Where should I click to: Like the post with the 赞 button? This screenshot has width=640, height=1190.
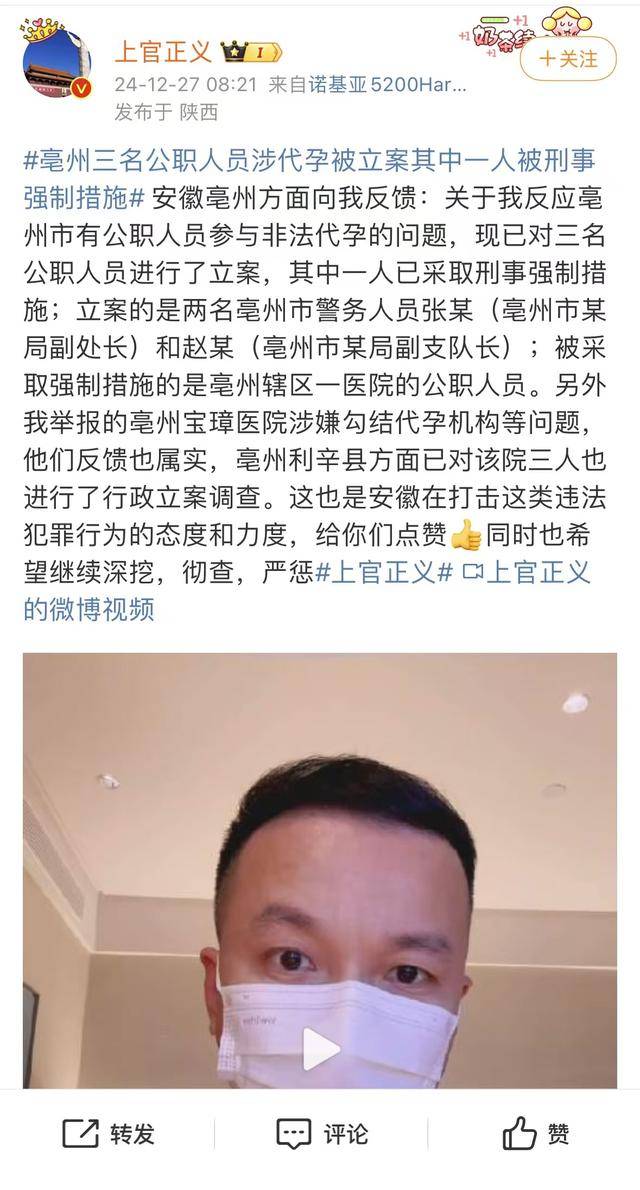click(x=535, y=1134)
